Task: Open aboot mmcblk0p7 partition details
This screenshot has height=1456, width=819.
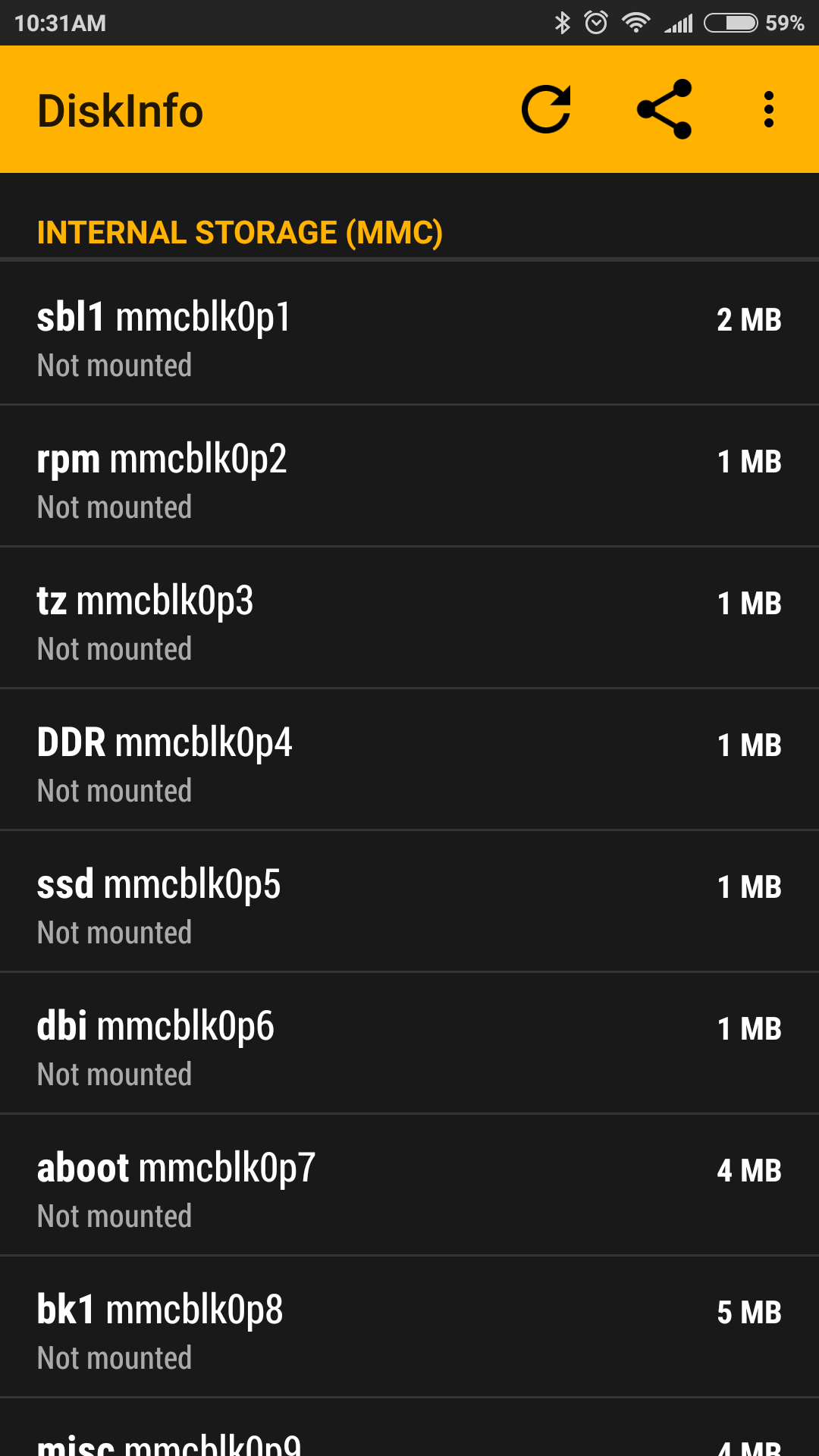Action: coord(409,1185)
